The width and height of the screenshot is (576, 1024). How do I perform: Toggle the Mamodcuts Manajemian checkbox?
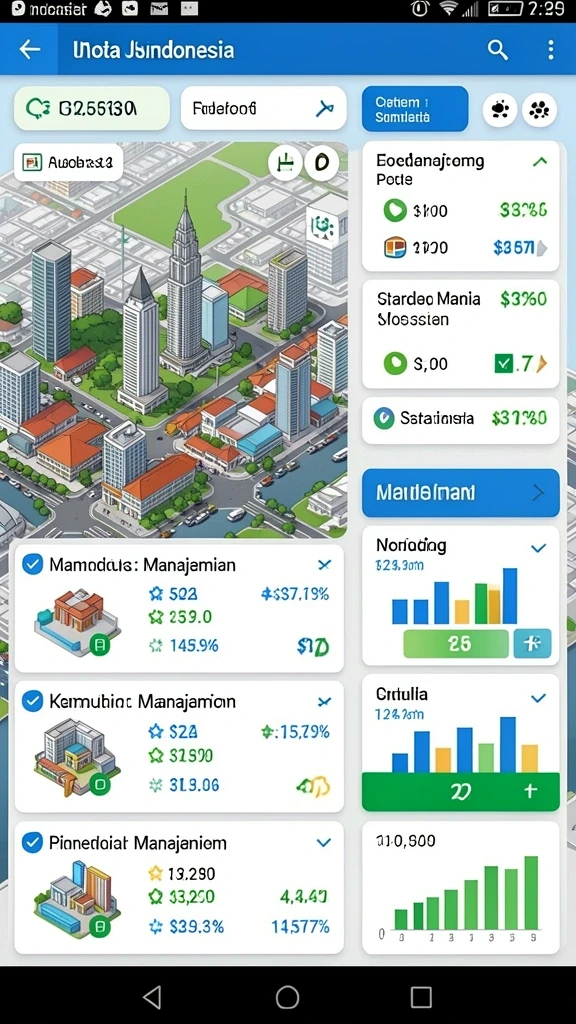[32, 564]
